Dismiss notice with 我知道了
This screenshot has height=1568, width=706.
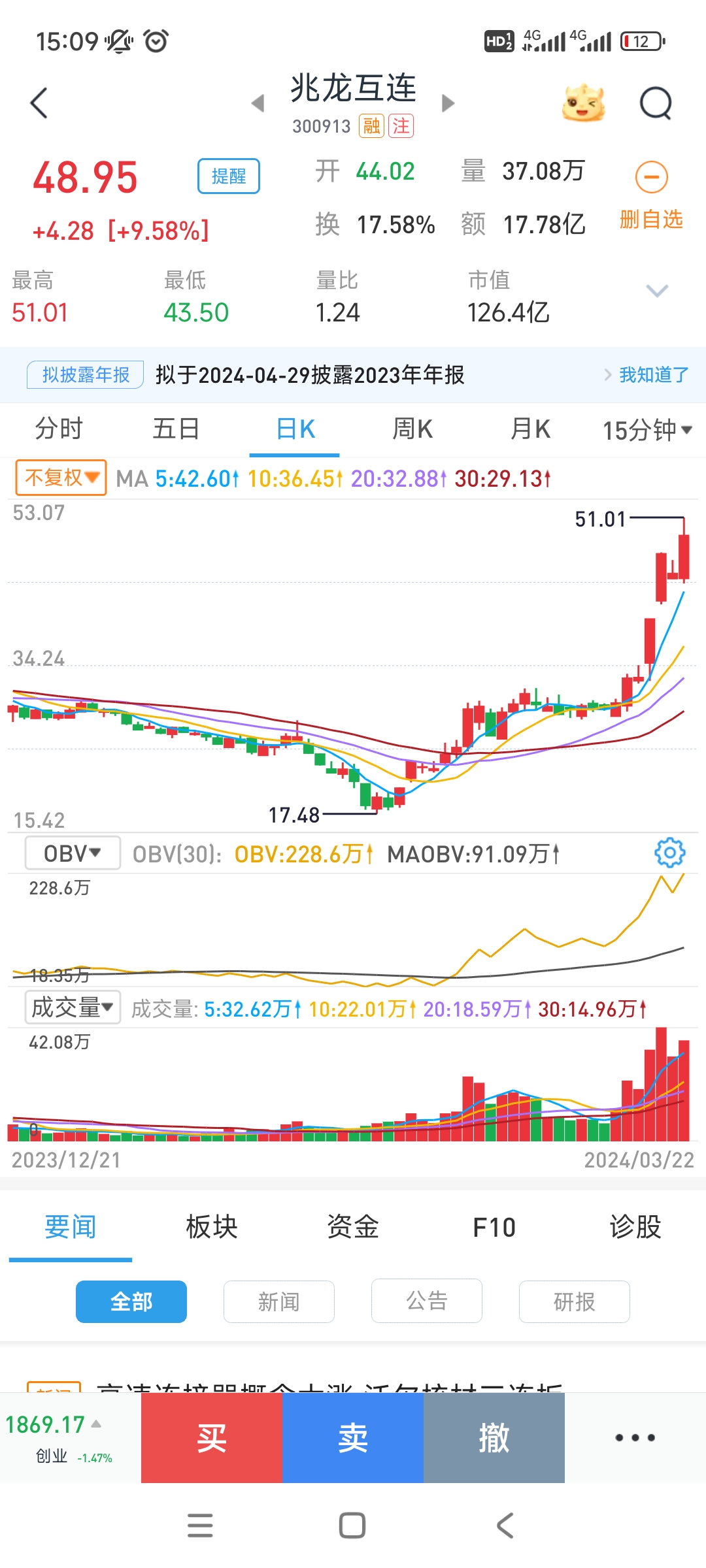(x=653, y=375)
